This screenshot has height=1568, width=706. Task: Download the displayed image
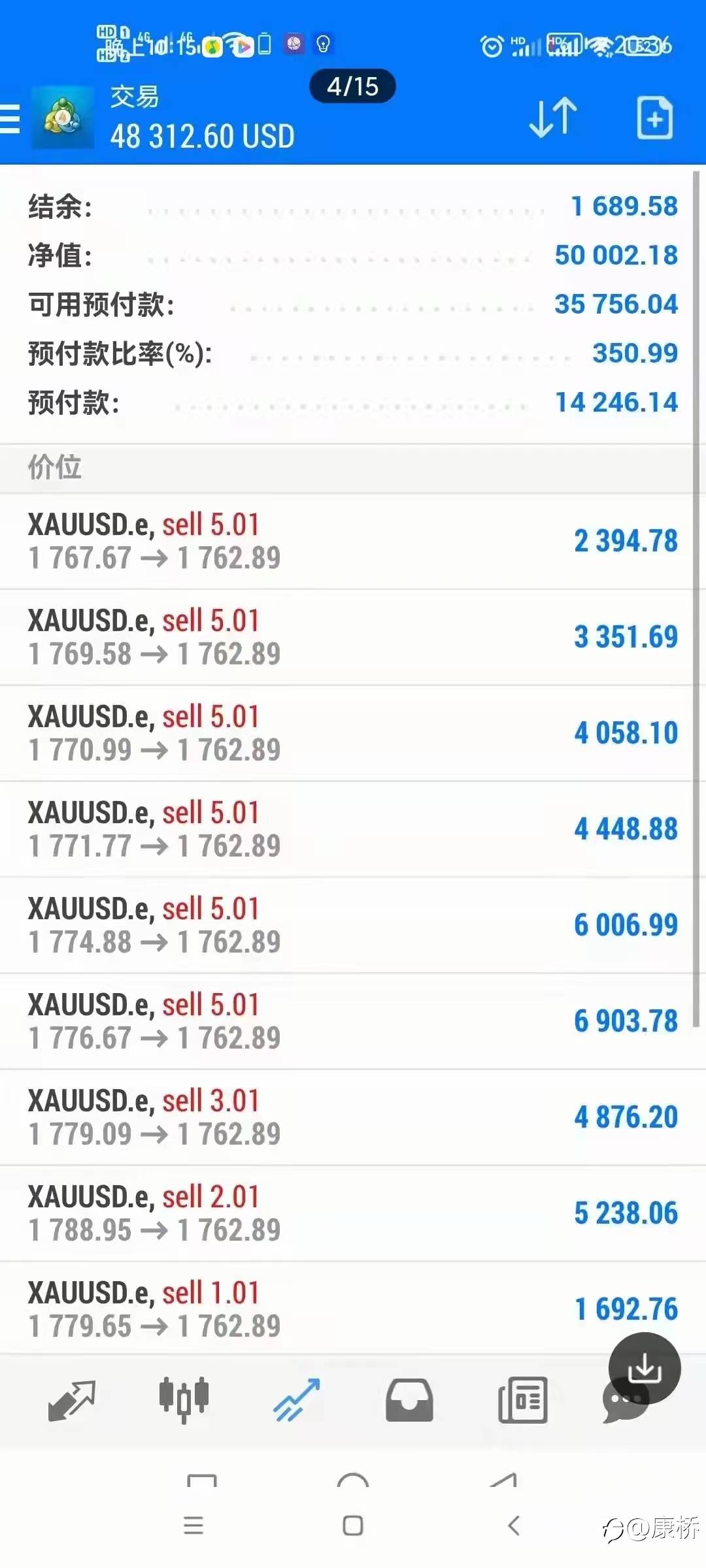click(x=645, y=1368)
